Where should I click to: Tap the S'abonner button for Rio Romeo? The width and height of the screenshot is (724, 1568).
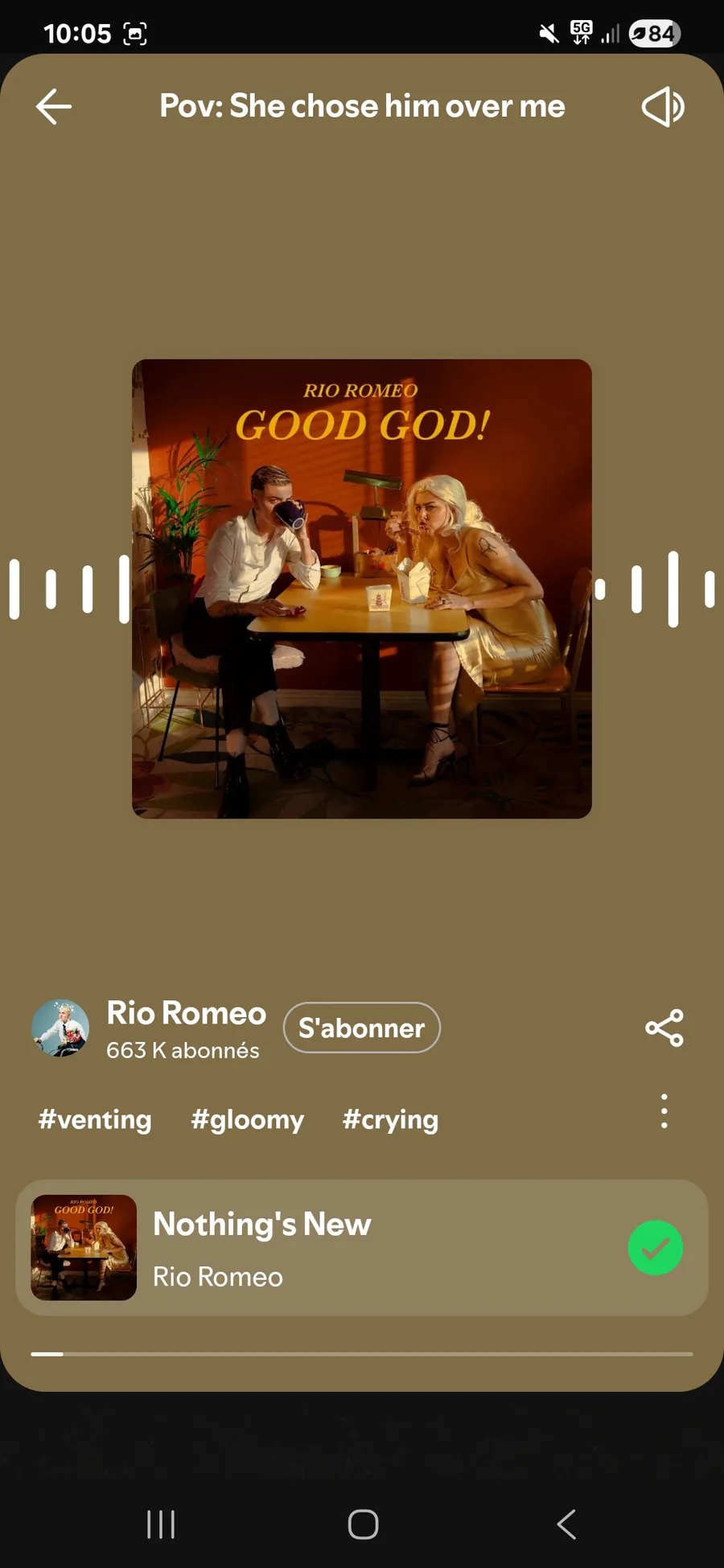click(x=361, y=1028)
